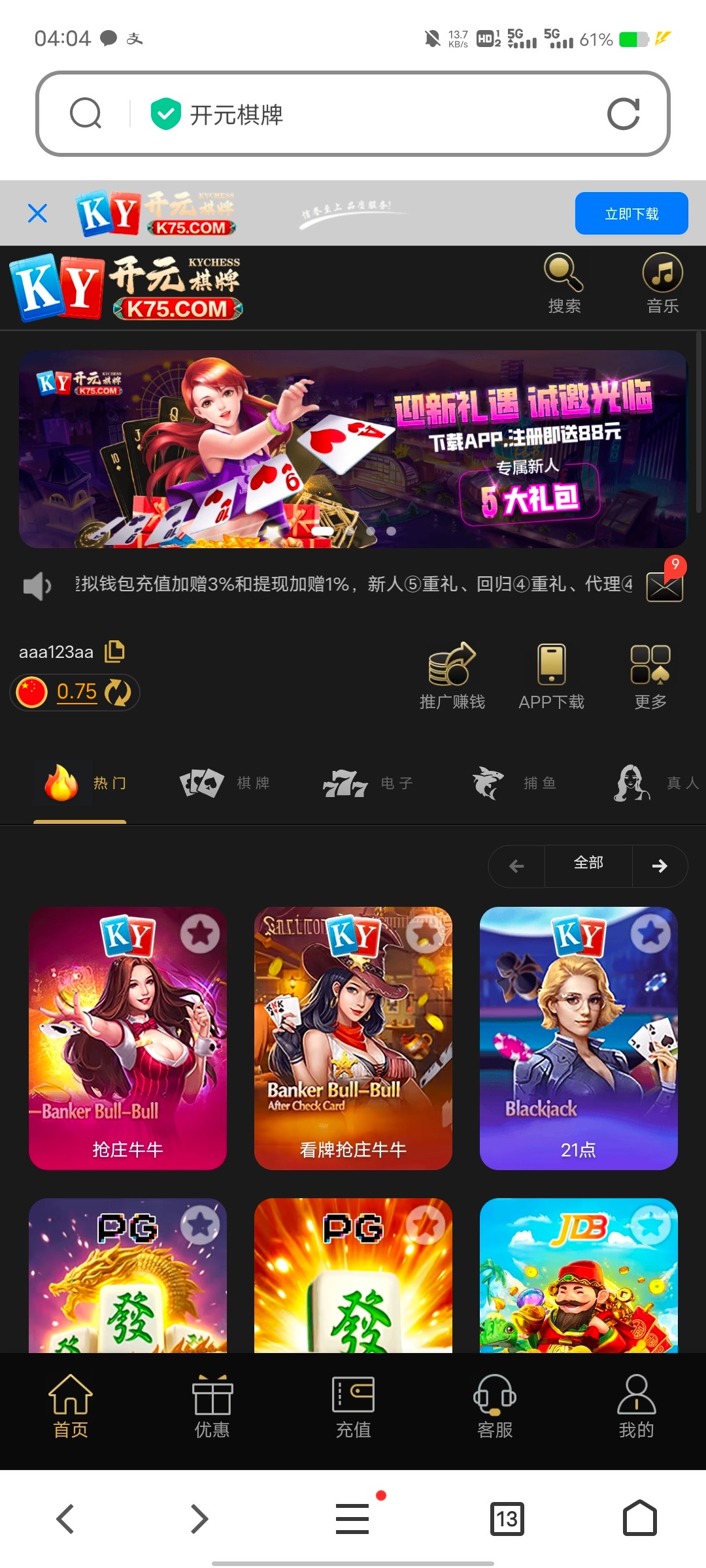This screenshot has height=1568, width=706.
Task: Refresh the 0.75 balance
Action: point(118,692)
